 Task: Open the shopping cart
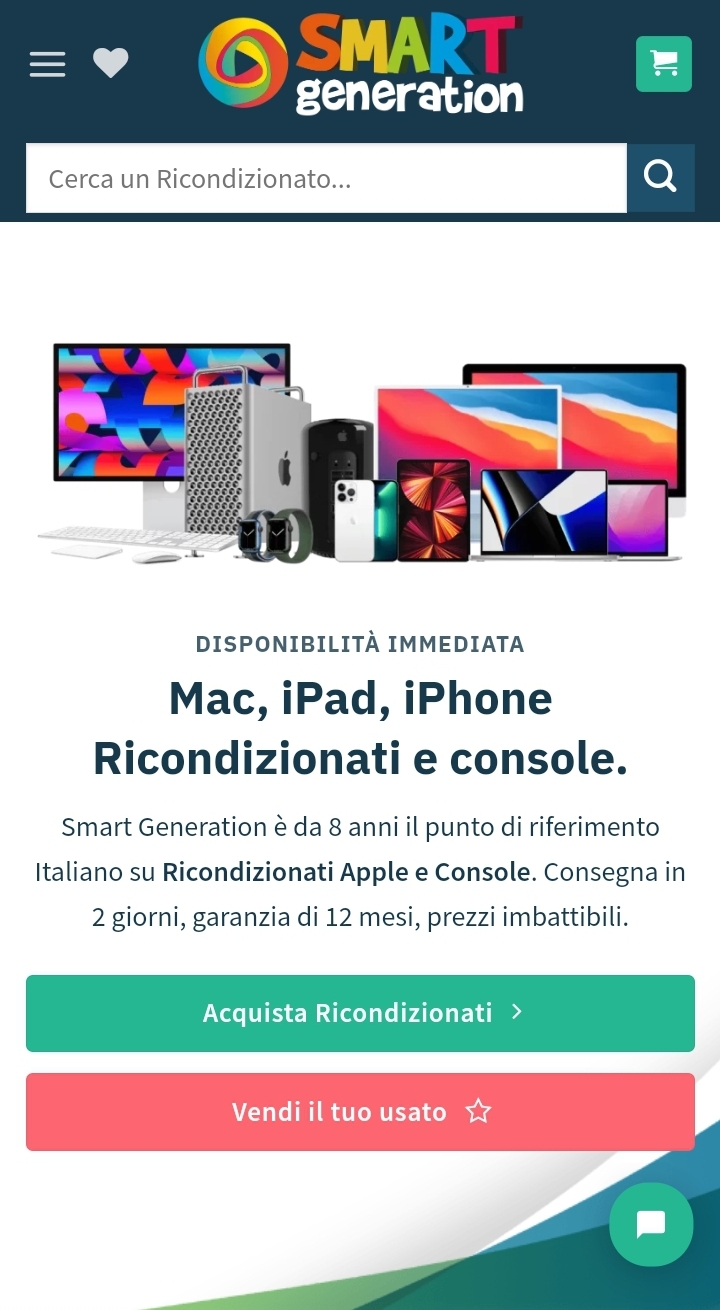pyautogui.click(x=664, y=64)
